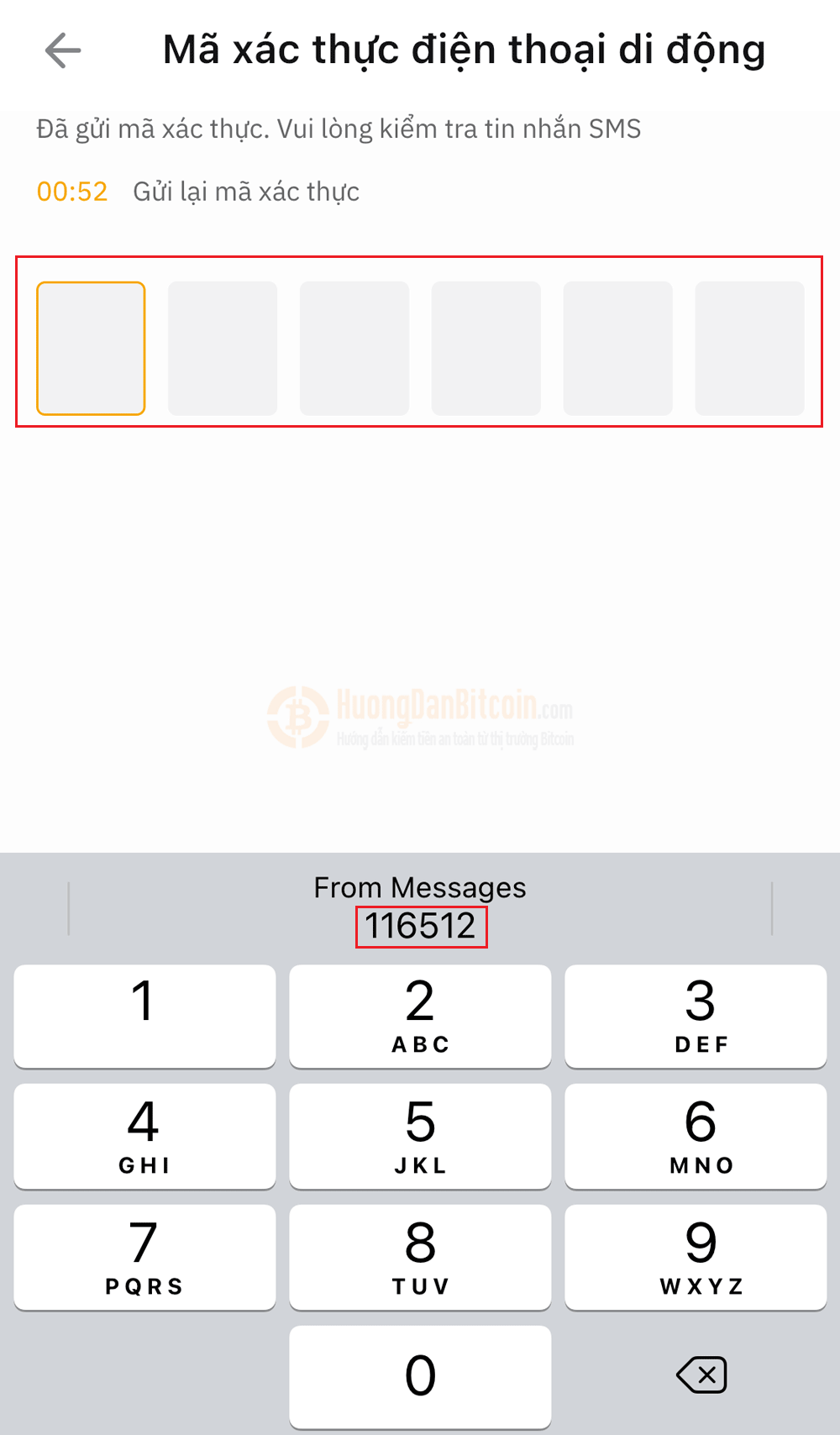Enter digit 0 on the keypad
Screen dimensions: 840x1435
[x=420, y=1377]
